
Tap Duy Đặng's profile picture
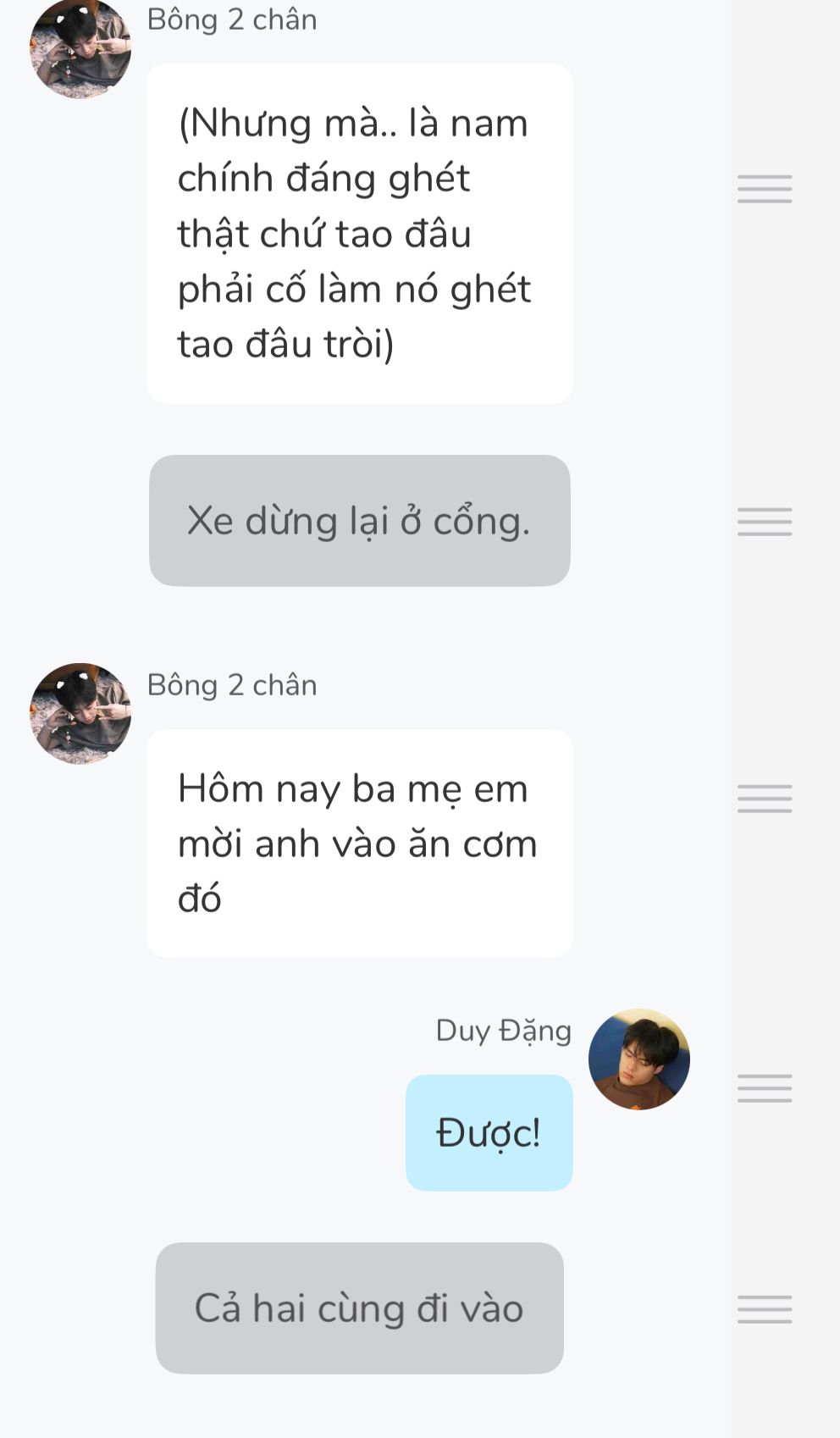638,1059
